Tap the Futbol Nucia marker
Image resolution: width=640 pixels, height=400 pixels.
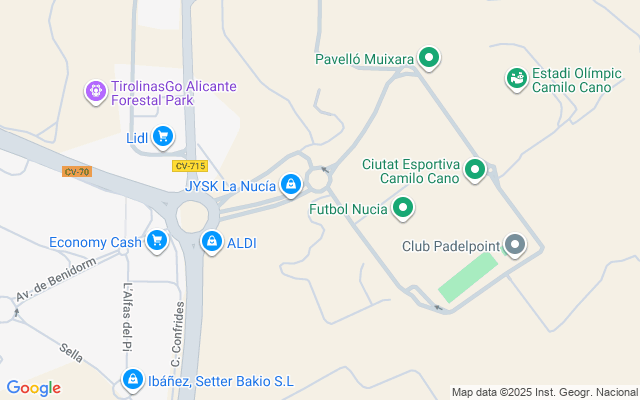click(403, 209)
